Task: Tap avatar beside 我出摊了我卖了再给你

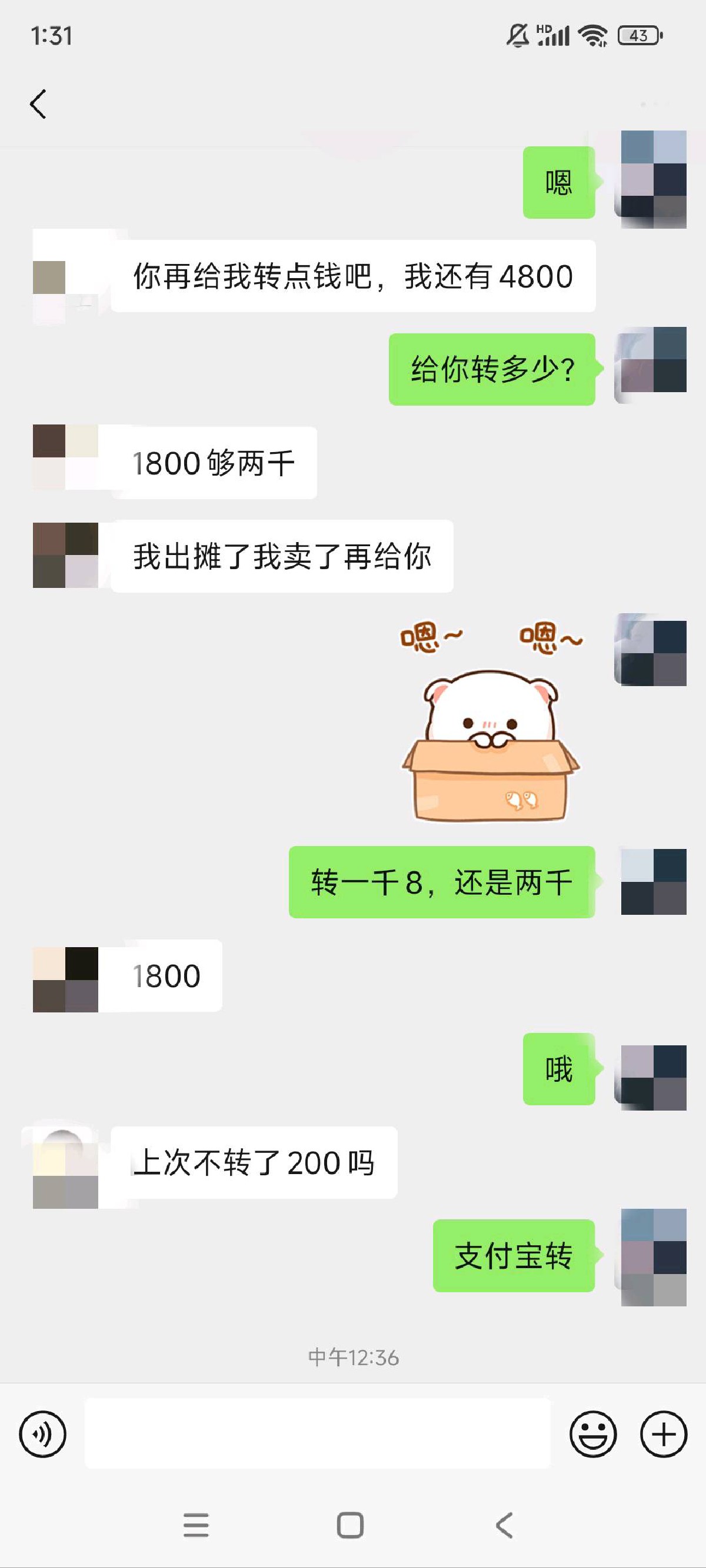Action: 65,555
